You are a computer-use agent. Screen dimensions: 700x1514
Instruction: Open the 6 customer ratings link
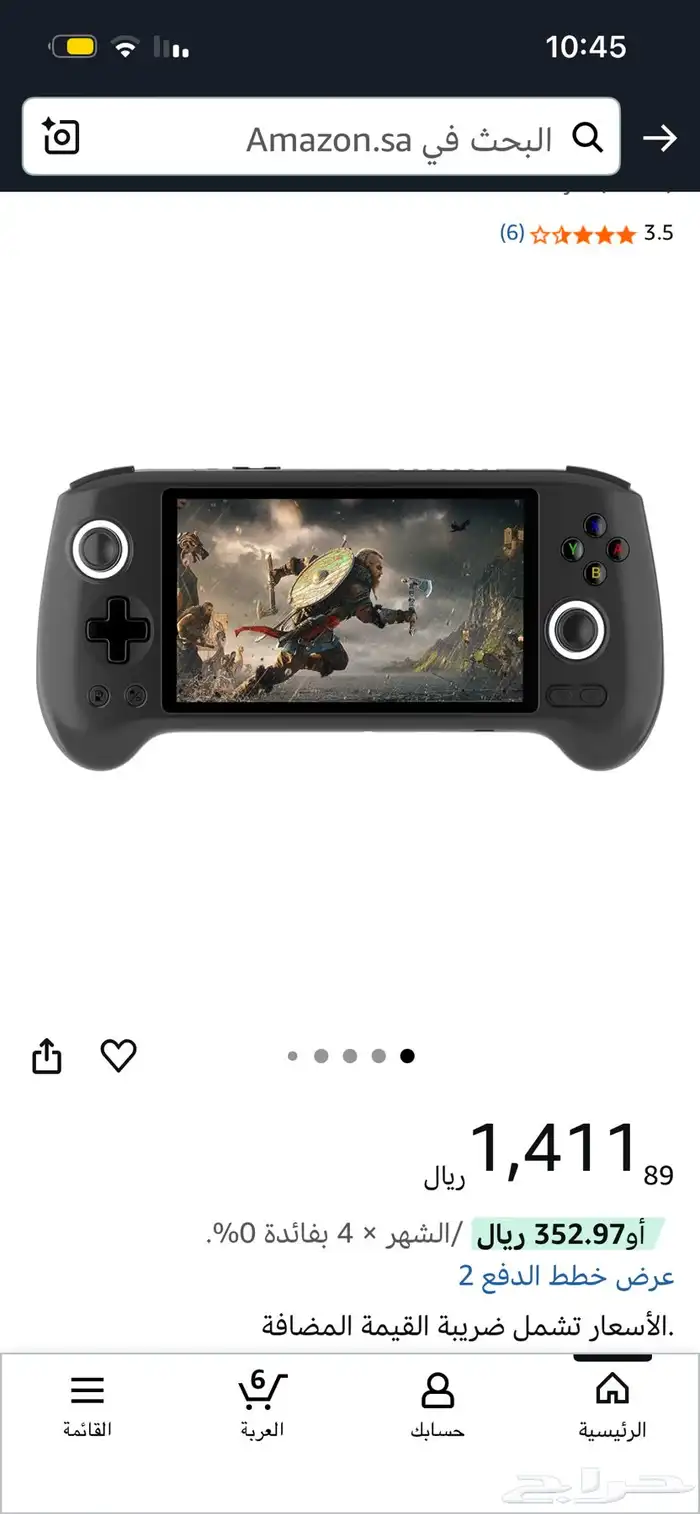(512, 234)
